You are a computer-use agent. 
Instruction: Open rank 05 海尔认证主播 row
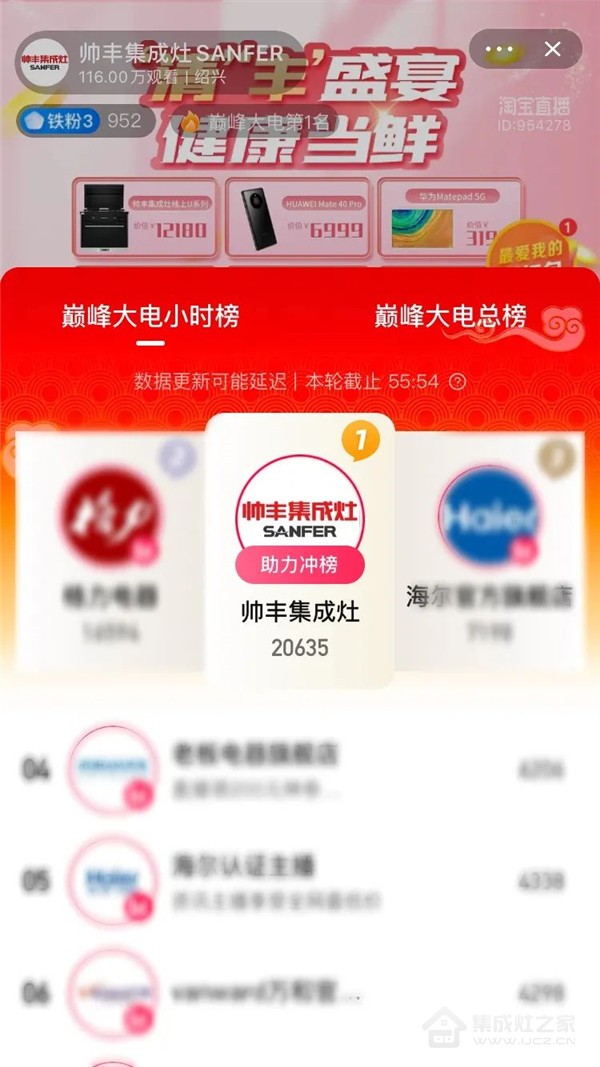300,881
